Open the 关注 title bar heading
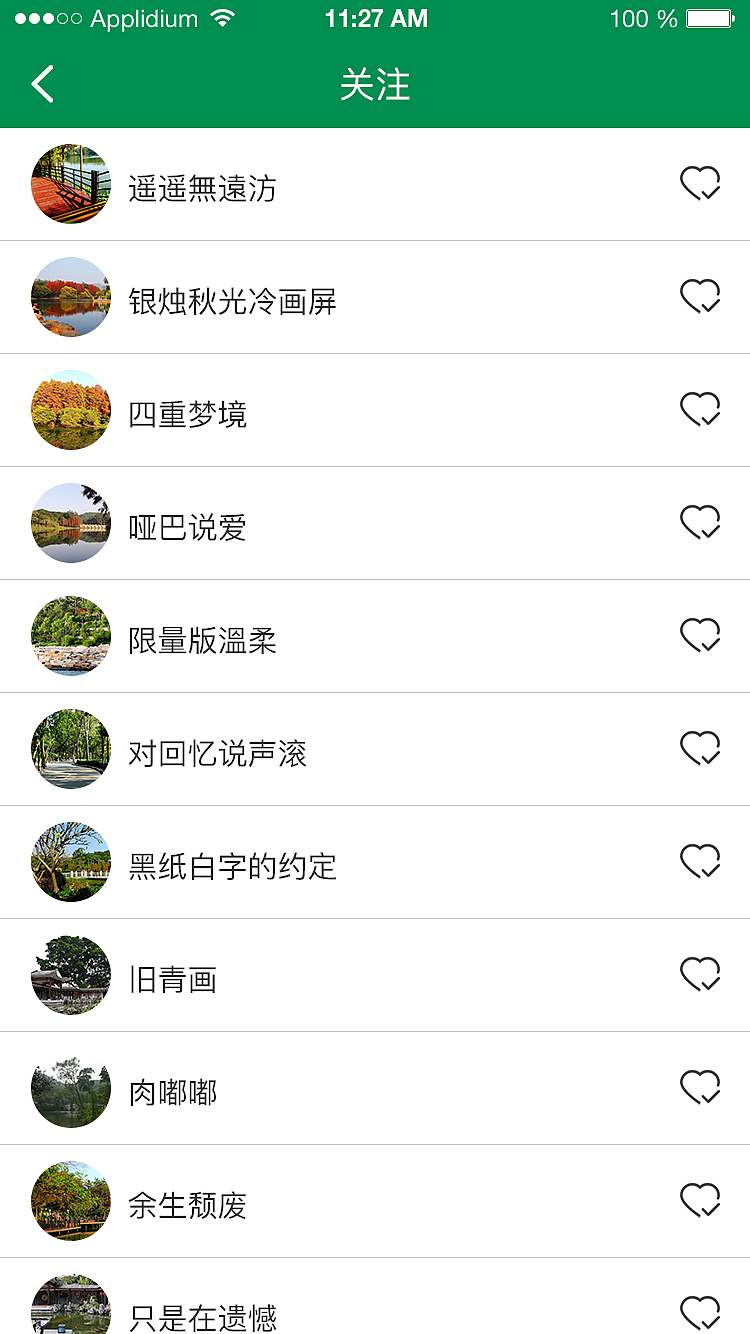 pyautogui.click(x=375, y=86)
